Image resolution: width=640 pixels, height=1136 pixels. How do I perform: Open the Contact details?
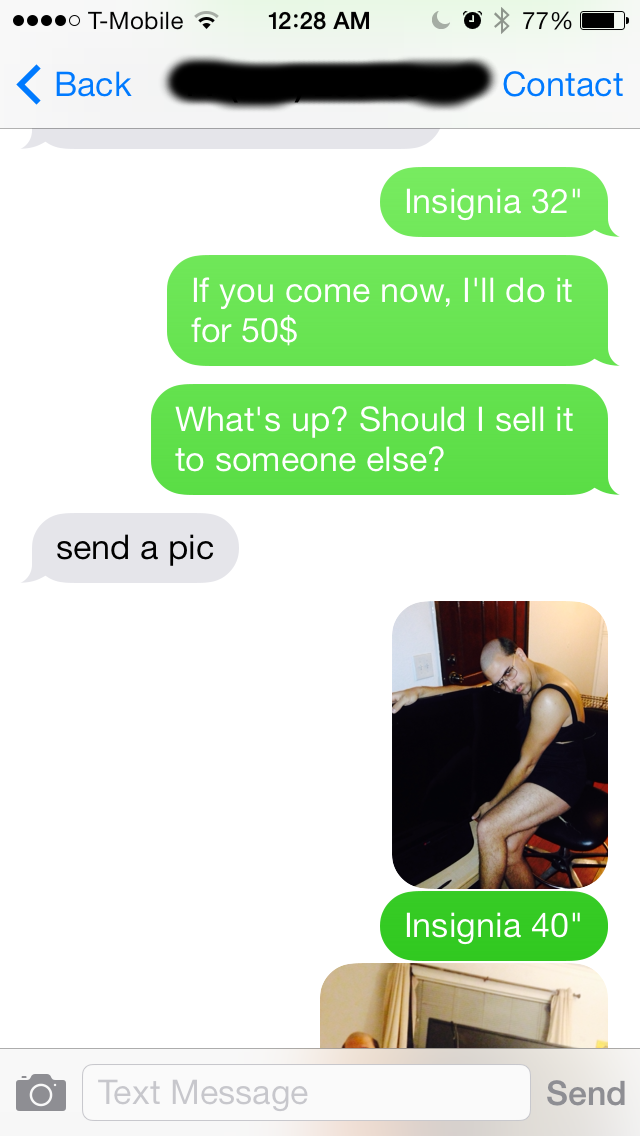(562, 85)
